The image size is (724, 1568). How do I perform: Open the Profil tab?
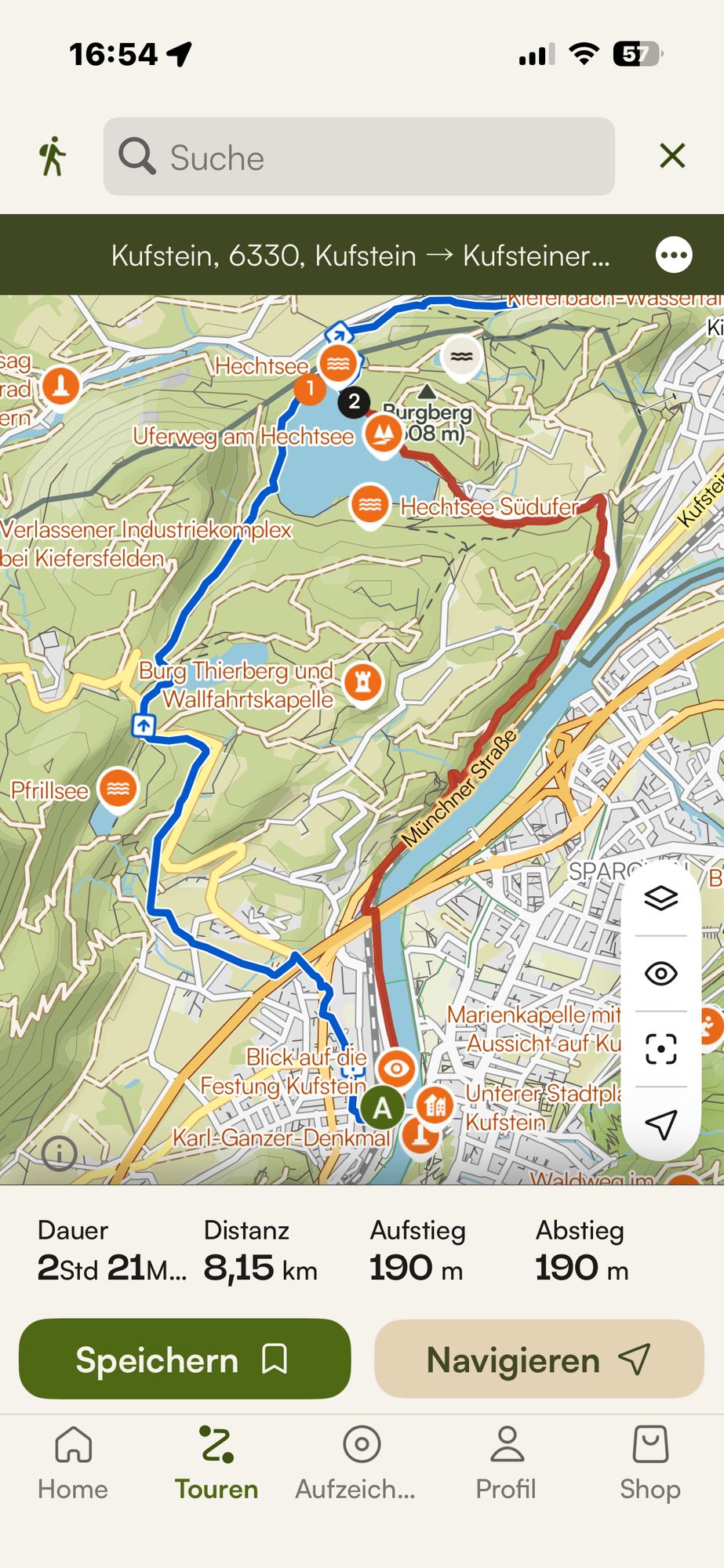[x=506, y=1462]
